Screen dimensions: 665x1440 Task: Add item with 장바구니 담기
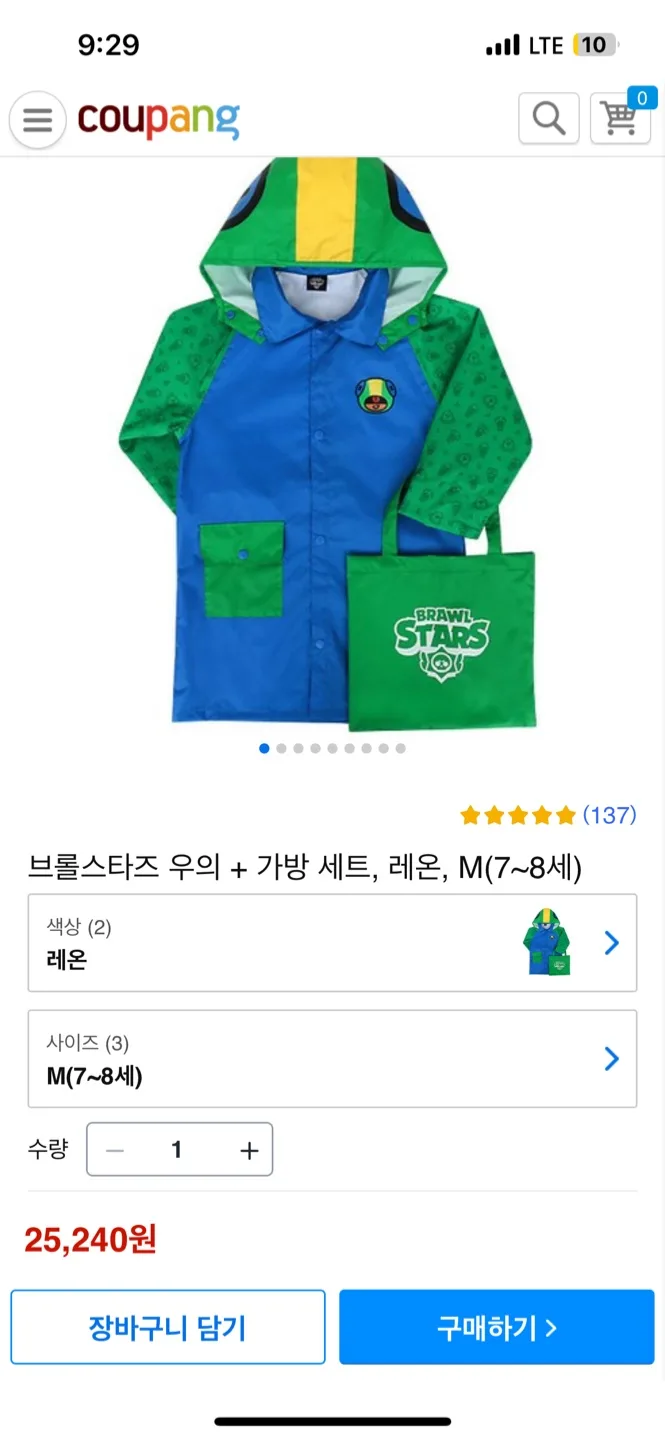168,1327
